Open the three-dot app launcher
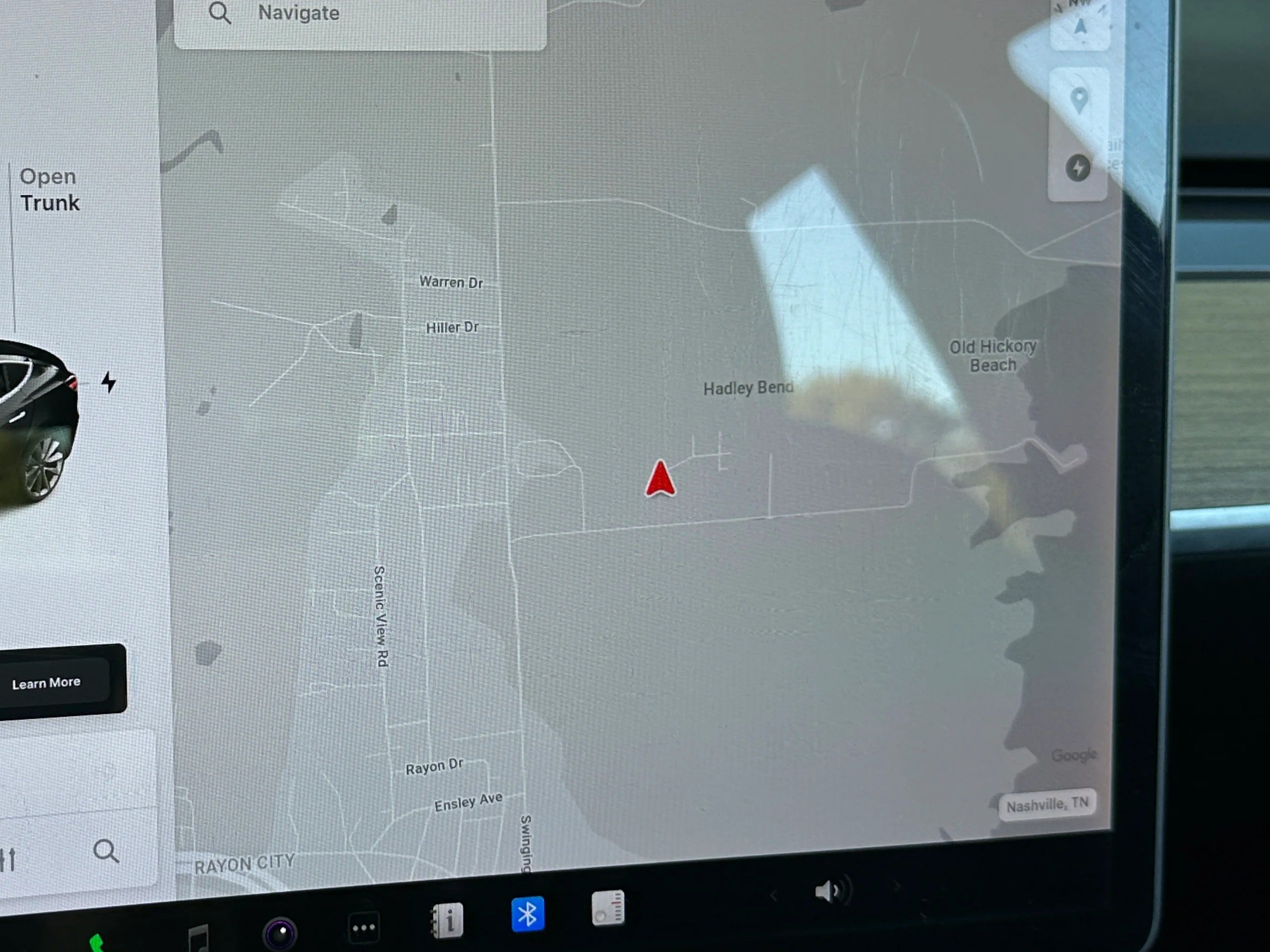The image size is (1270, 952). (x=364, y=927)
